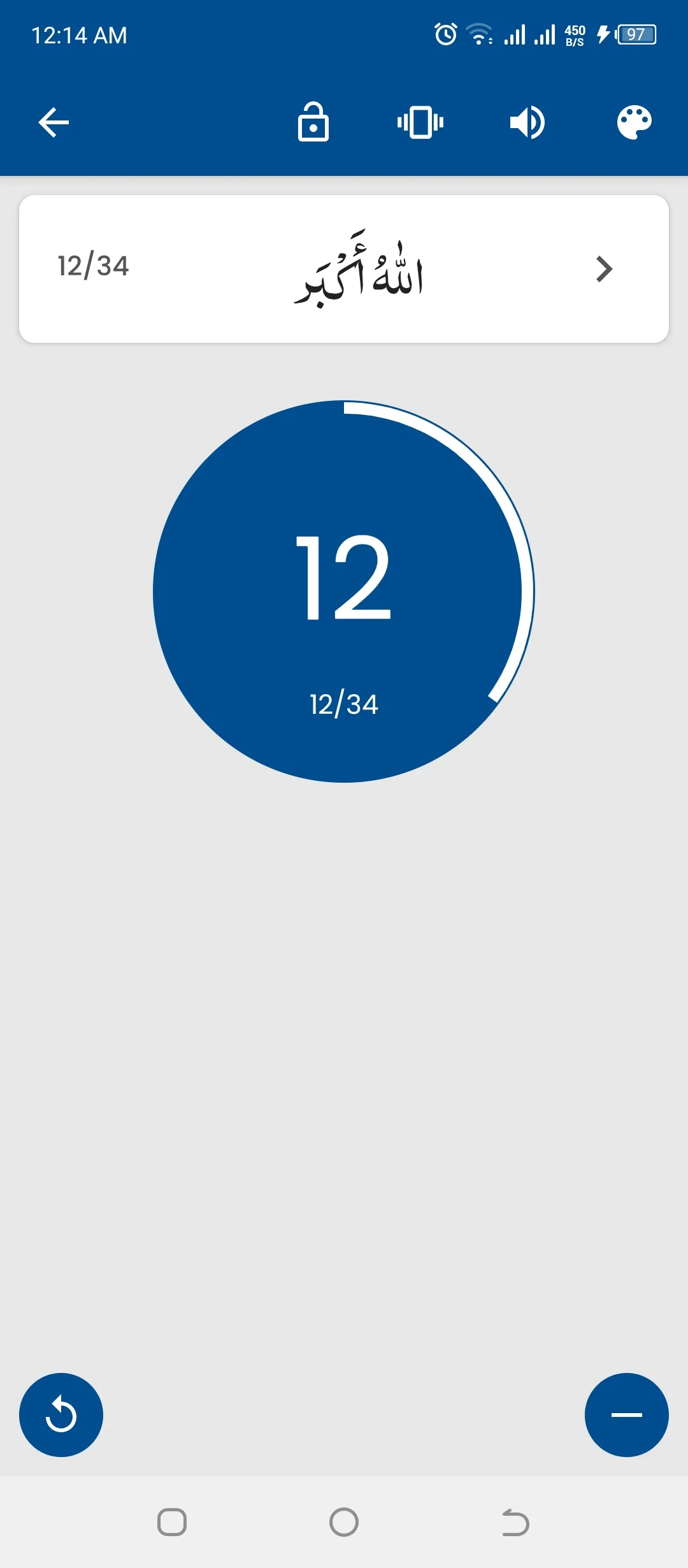Open the color theme palette
This screenshot has width=688, height=1568.
pyautogui.click(x=634, y=122)
